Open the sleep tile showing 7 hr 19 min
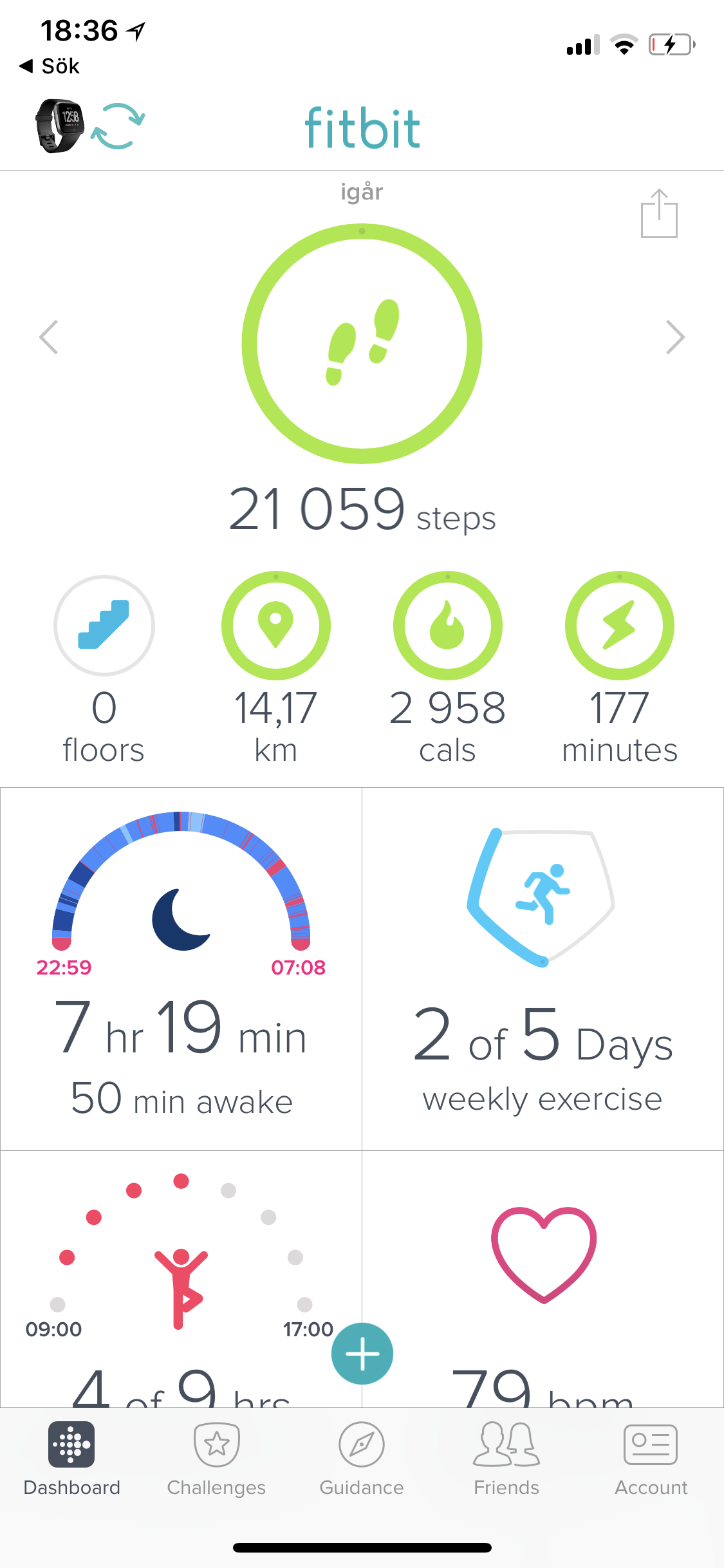 click(181, 968)
